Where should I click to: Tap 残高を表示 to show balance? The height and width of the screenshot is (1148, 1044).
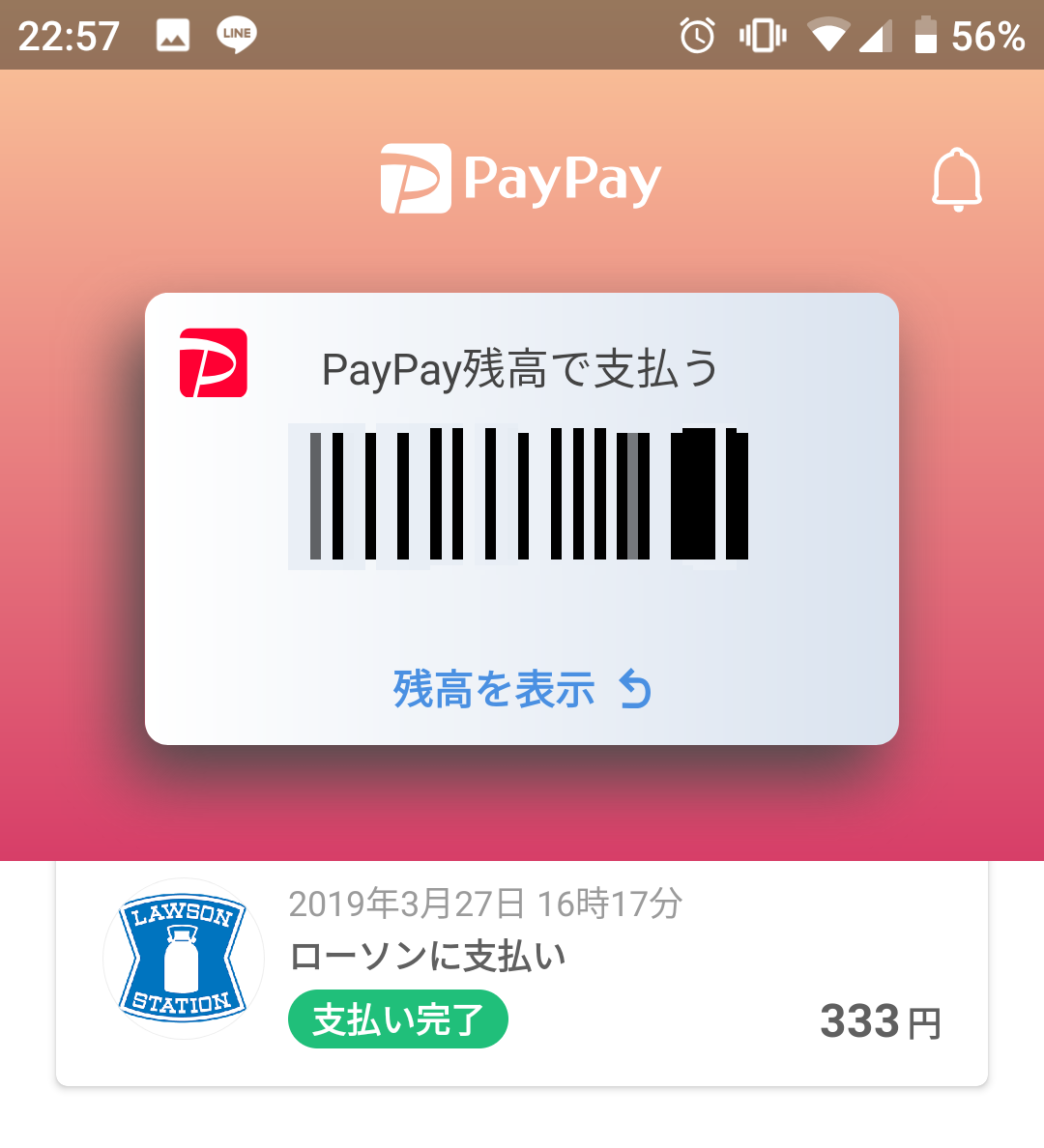coord(522,690)
